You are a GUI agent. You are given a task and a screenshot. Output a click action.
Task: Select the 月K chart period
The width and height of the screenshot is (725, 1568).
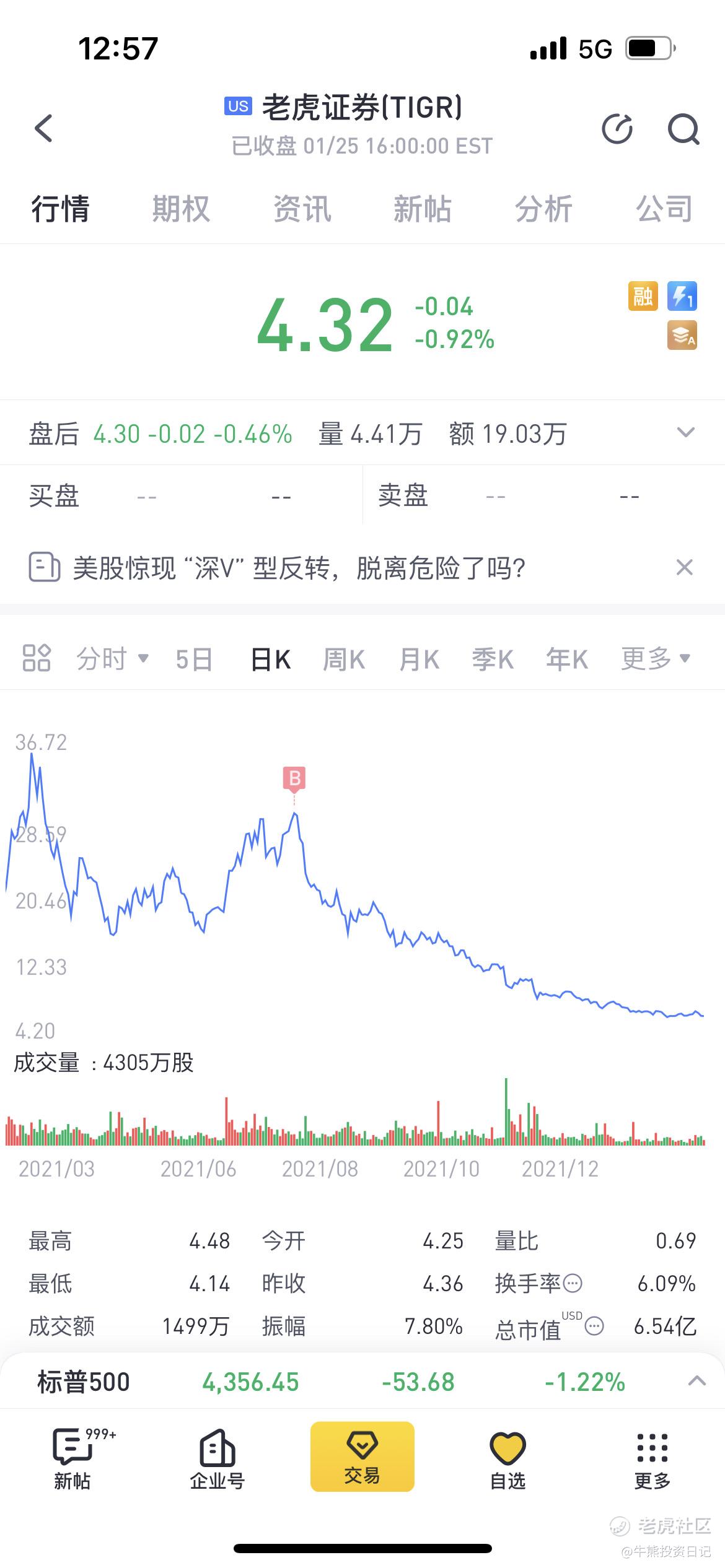(420, 660)
